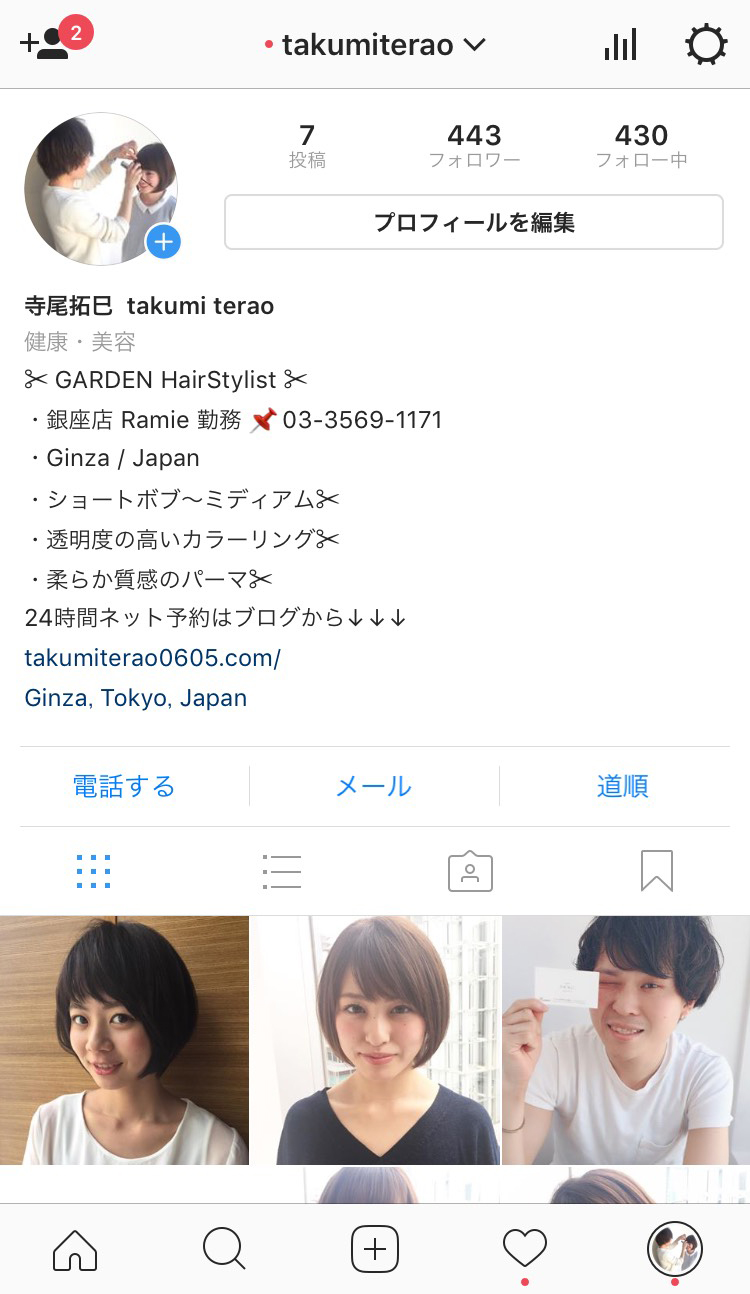Open the Ginza, Tokyo, Japan location link

(x=135, y=698)
